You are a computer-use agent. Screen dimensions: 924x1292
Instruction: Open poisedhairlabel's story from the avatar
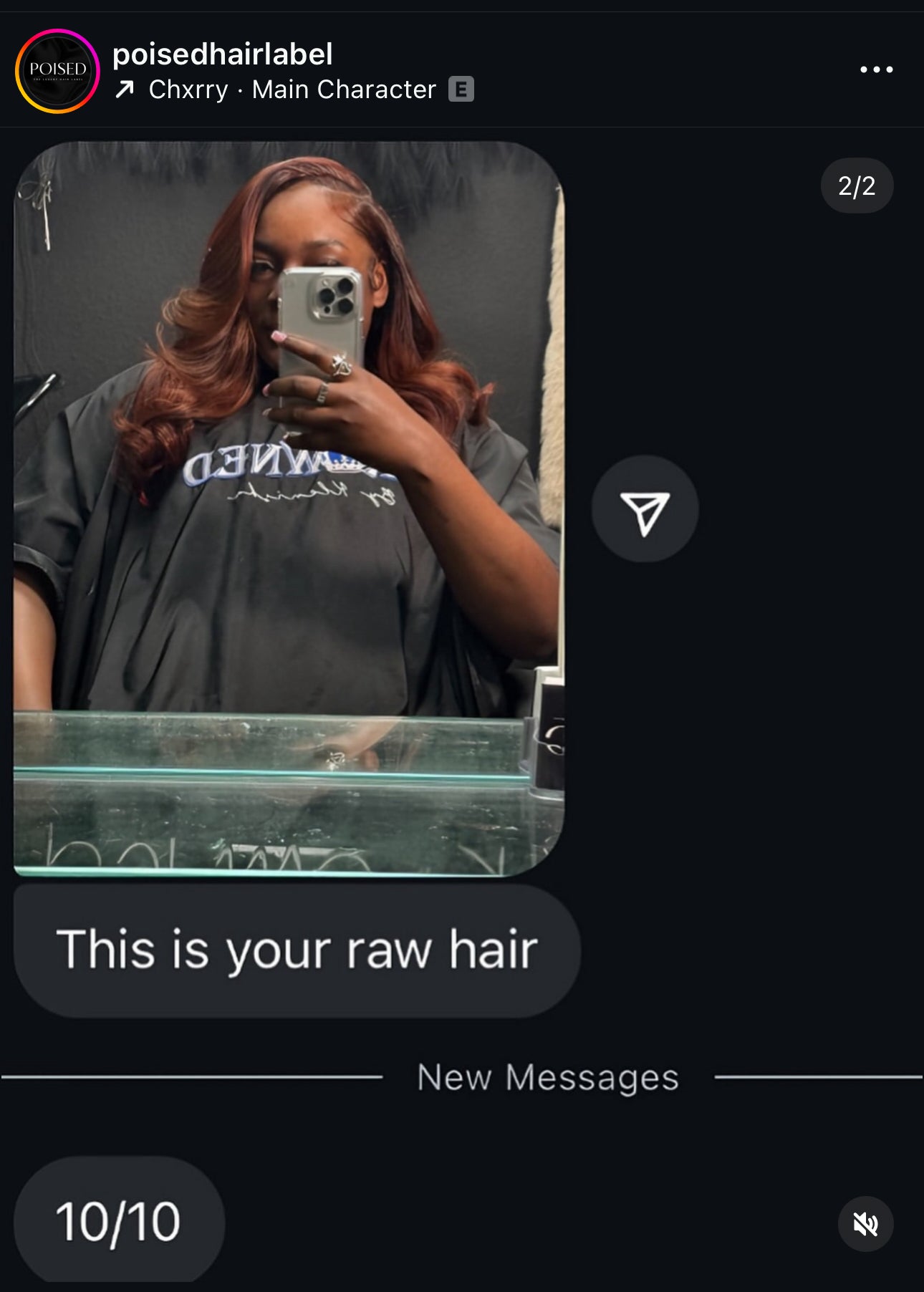pyautogui.click(x=57, y=70)
